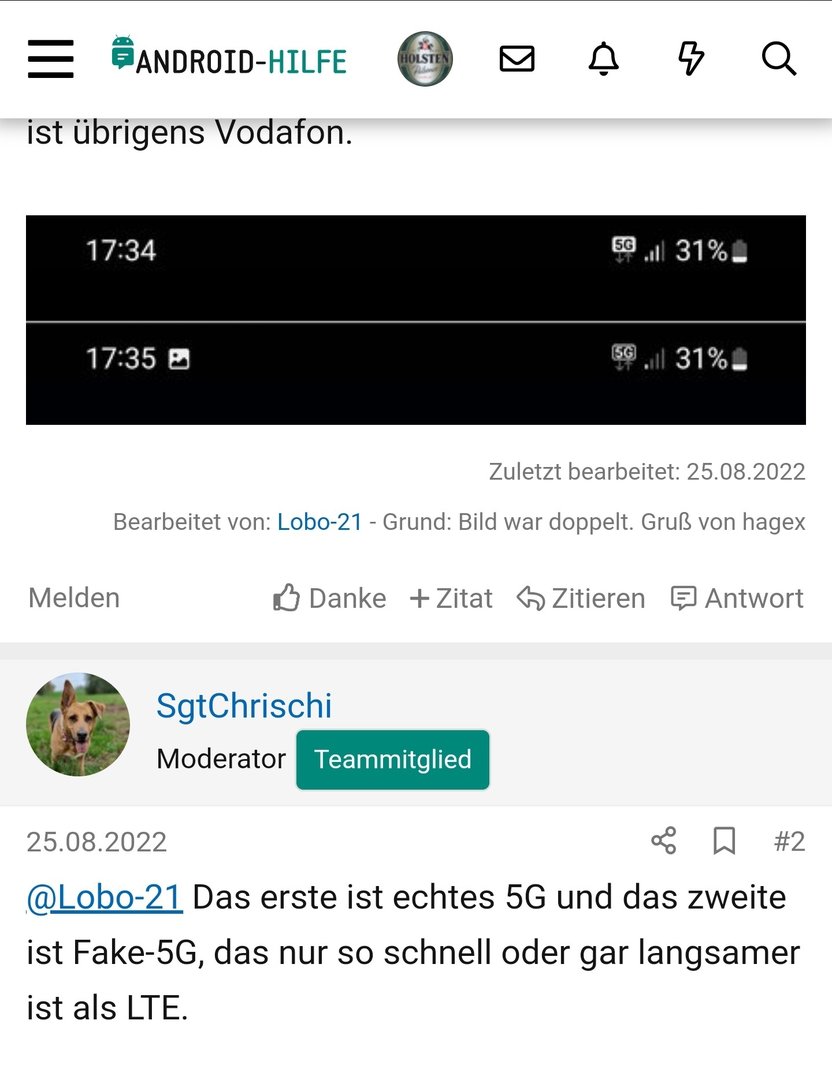Image resolution: width=832 pixels, height=1080 pixels.
Task: Enlarge the attached status bar screenshot
Action: (x=415, y=319)
